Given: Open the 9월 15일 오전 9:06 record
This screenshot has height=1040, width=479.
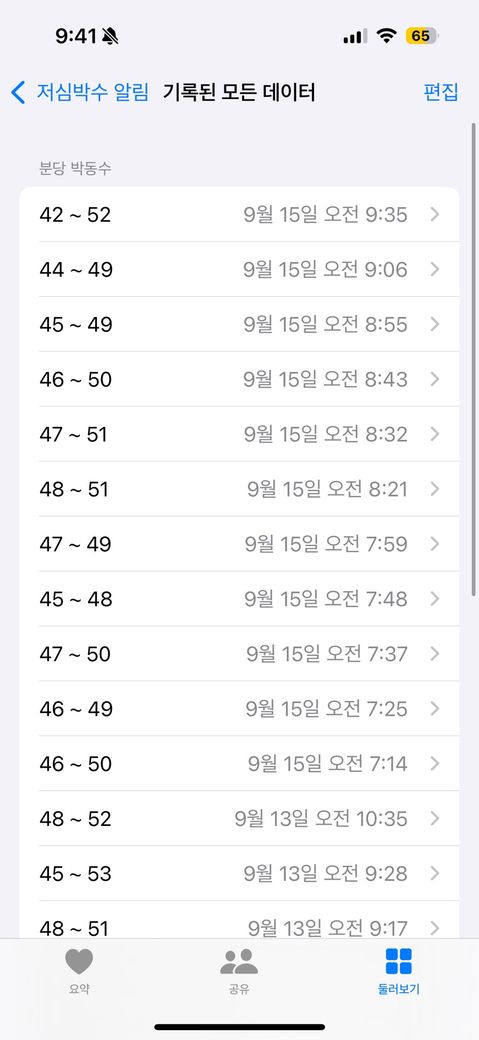Looking at the screenshot, I should point(240,269).
